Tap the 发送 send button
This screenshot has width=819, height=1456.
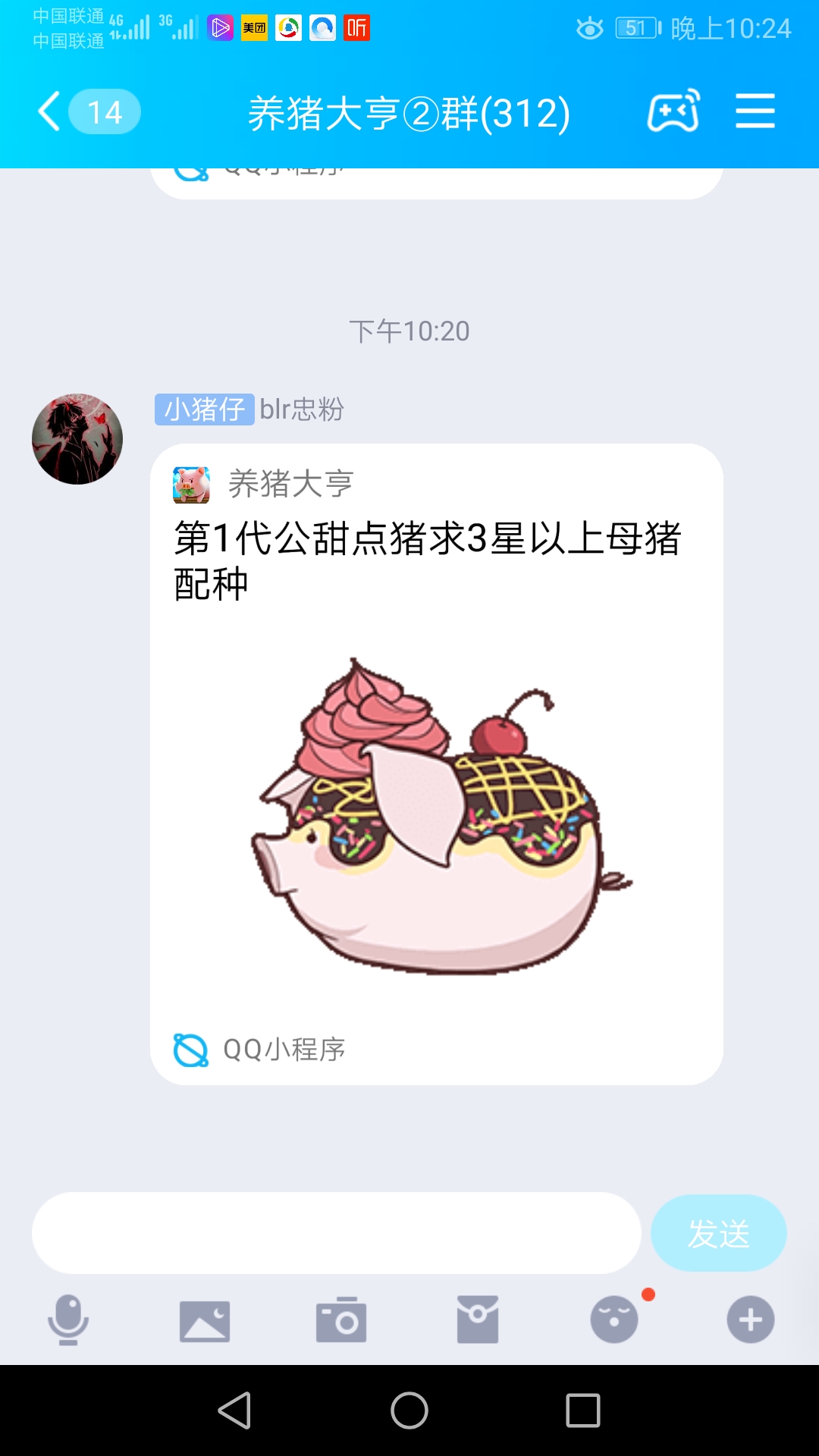point(718,1233)
